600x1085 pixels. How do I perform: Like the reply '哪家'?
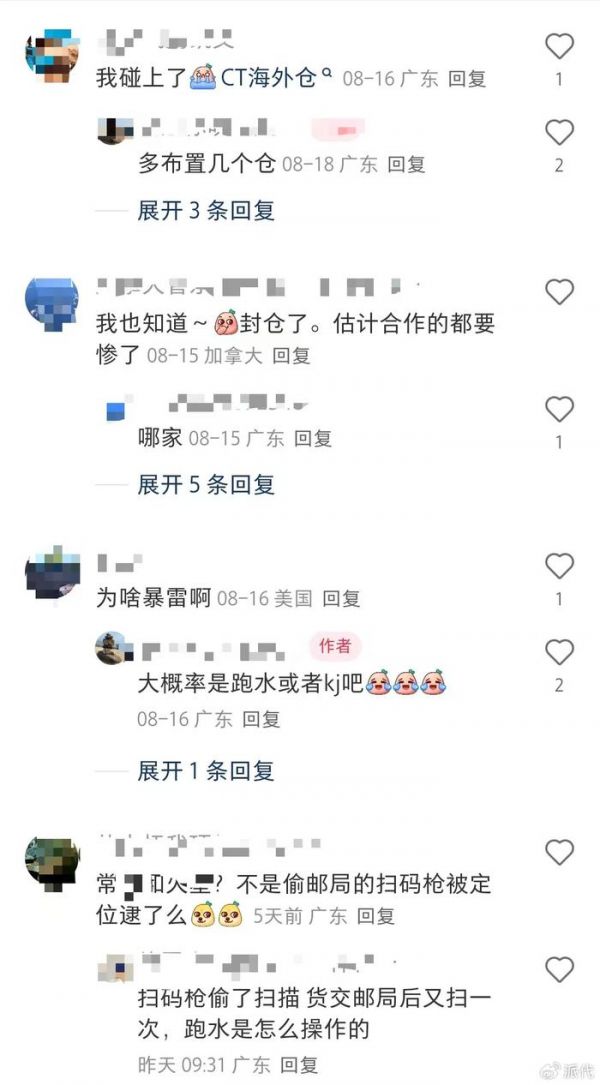coord(559,409)
